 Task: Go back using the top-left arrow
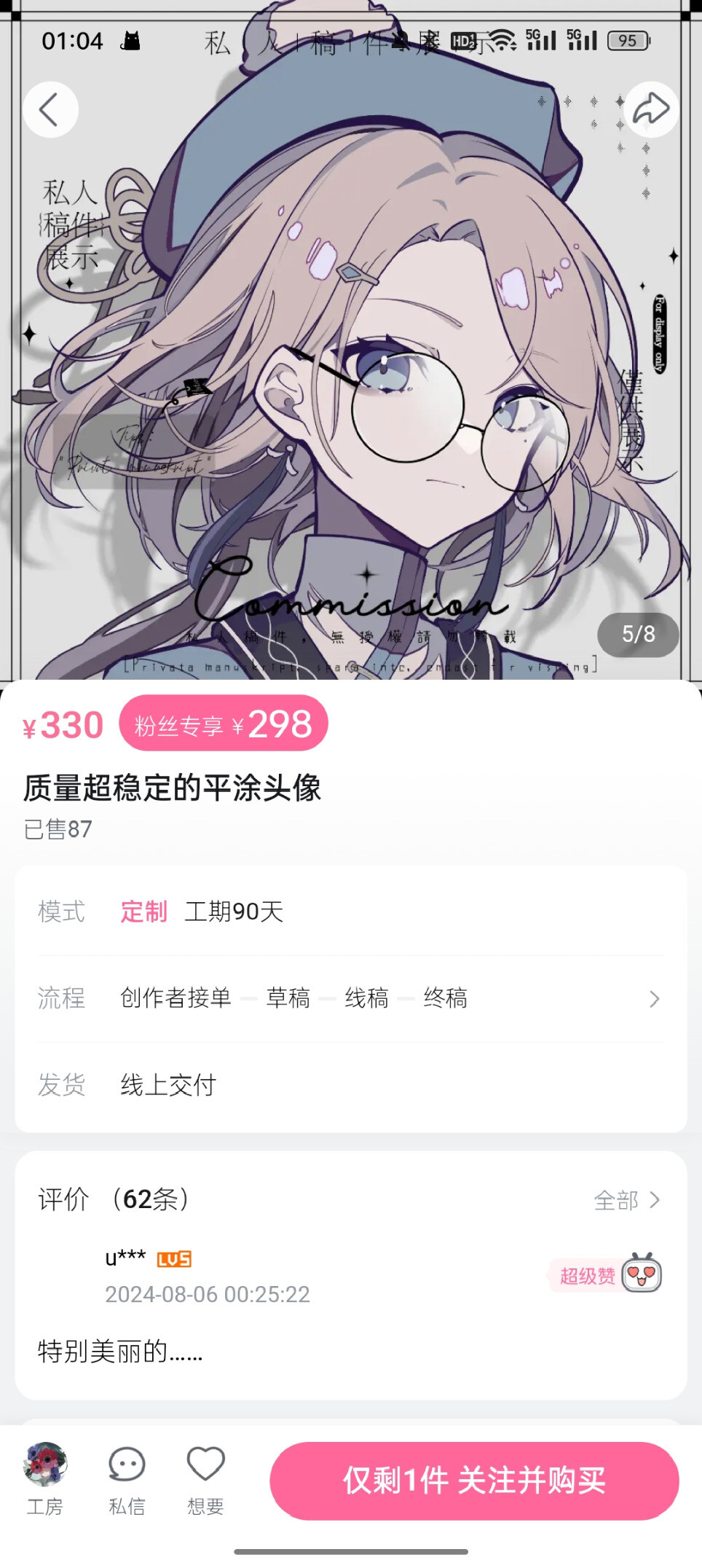coord(50,110)
